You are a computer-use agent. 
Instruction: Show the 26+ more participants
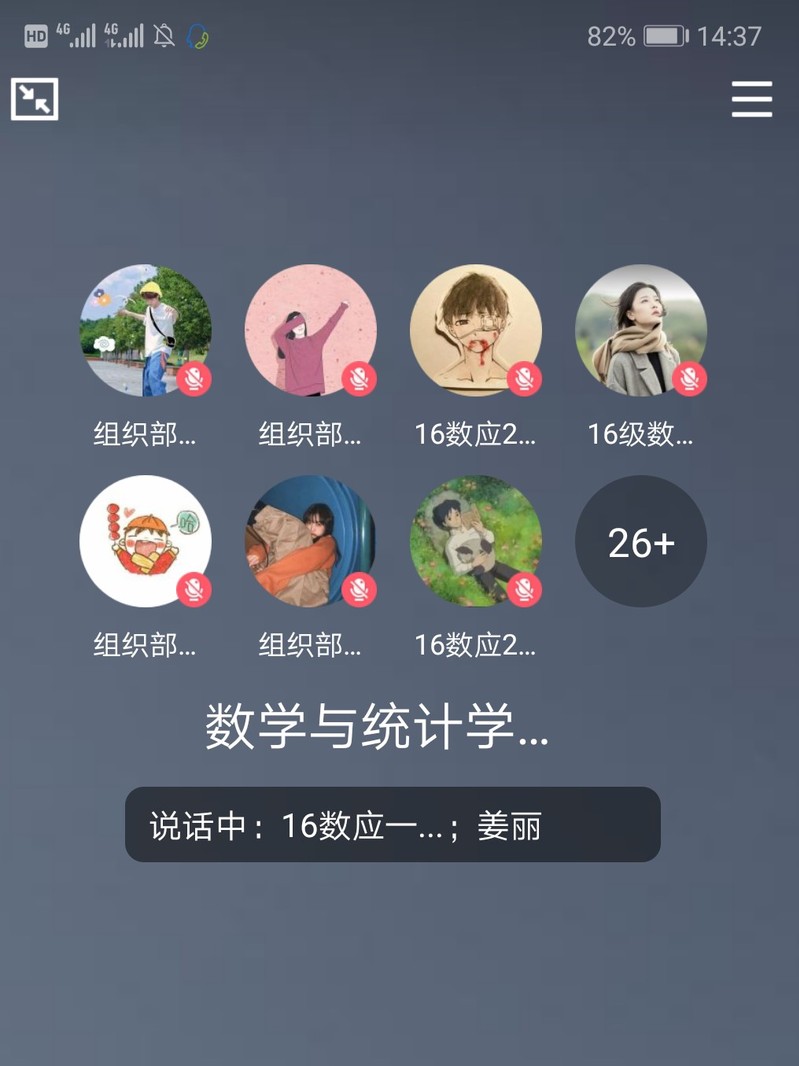640,542
